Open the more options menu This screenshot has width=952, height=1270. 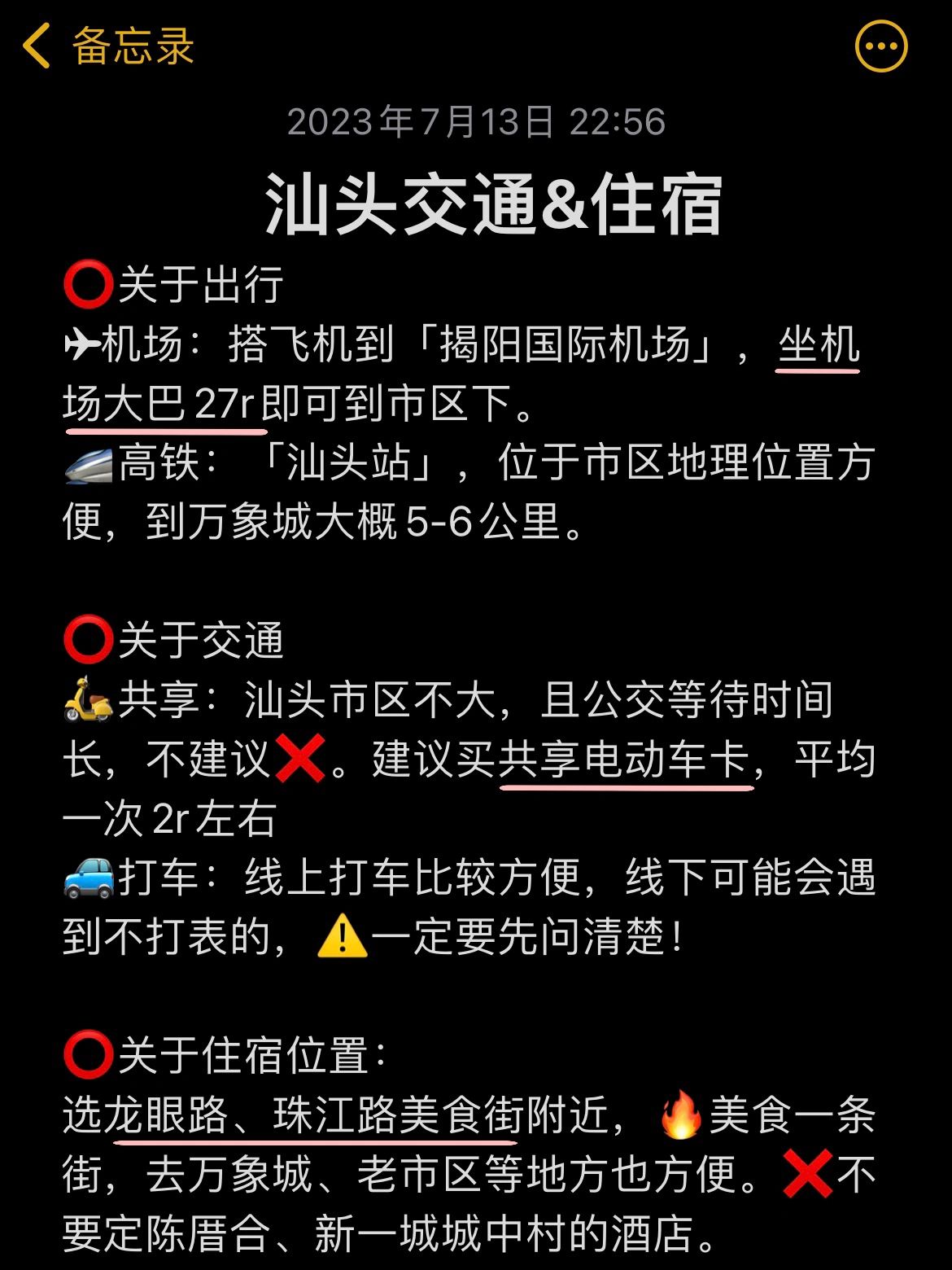[x=881, y=46]
